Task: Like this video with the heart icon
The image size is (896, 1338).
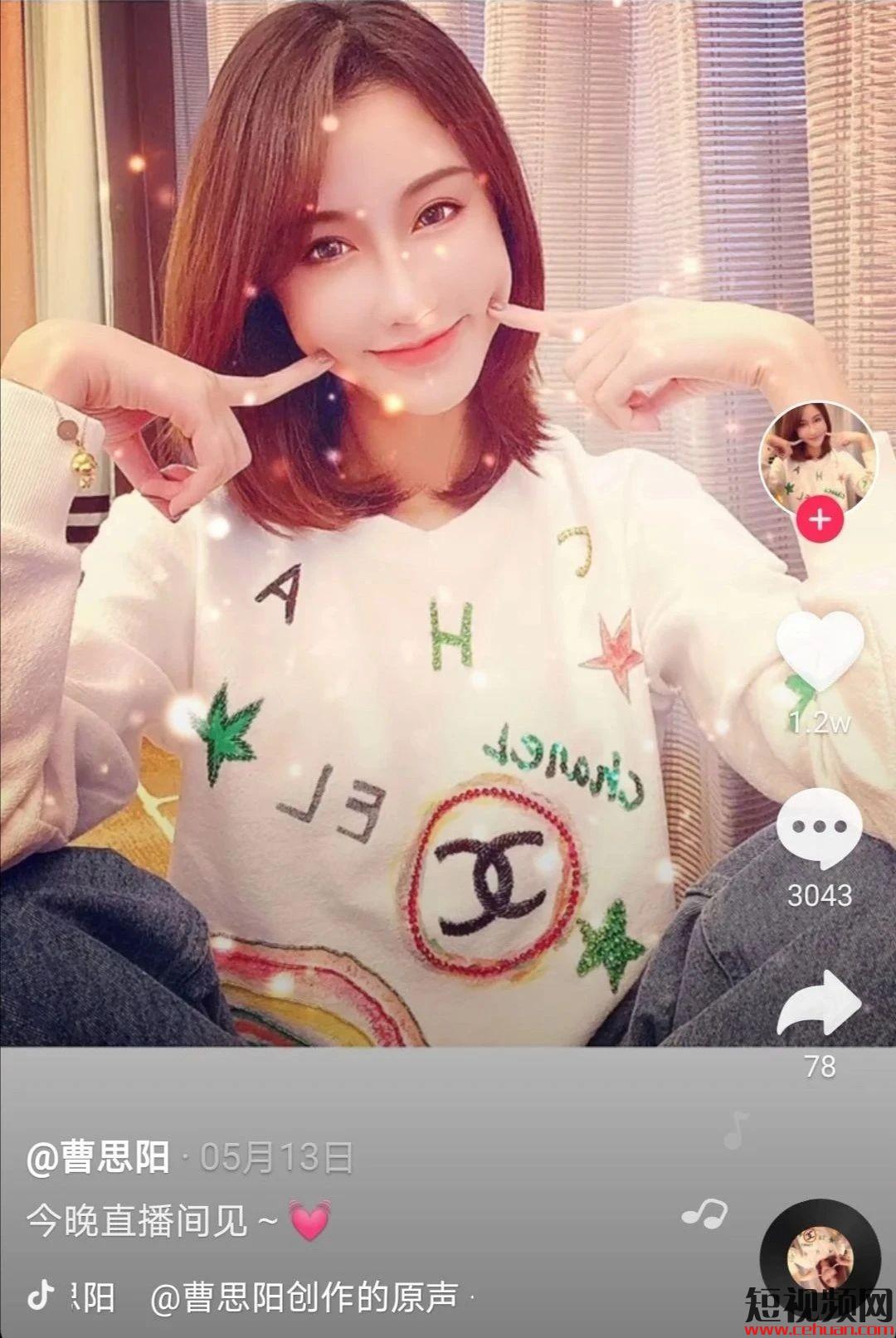Action: tap(819, 652)
